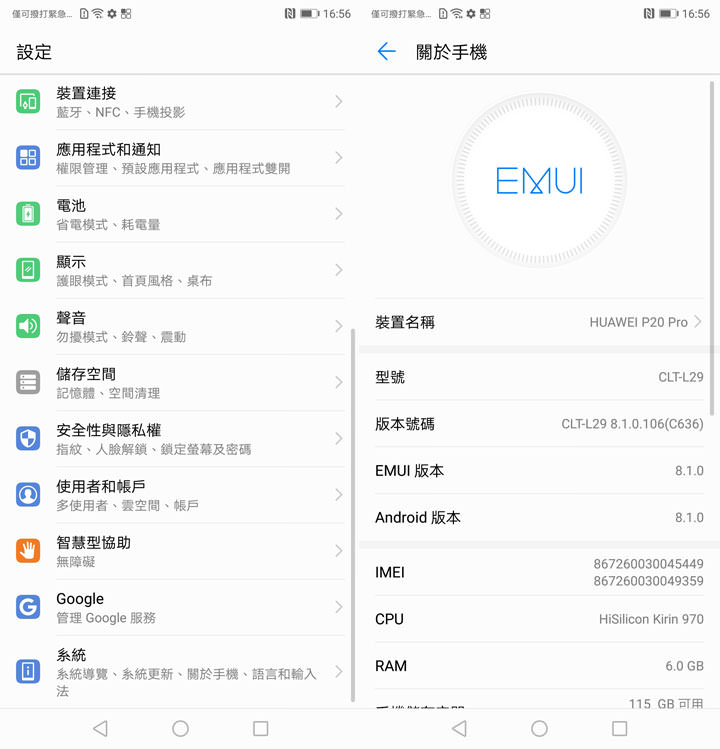Tap the Google services icon
The image size is (720, 749).
(x=28, y=607)
